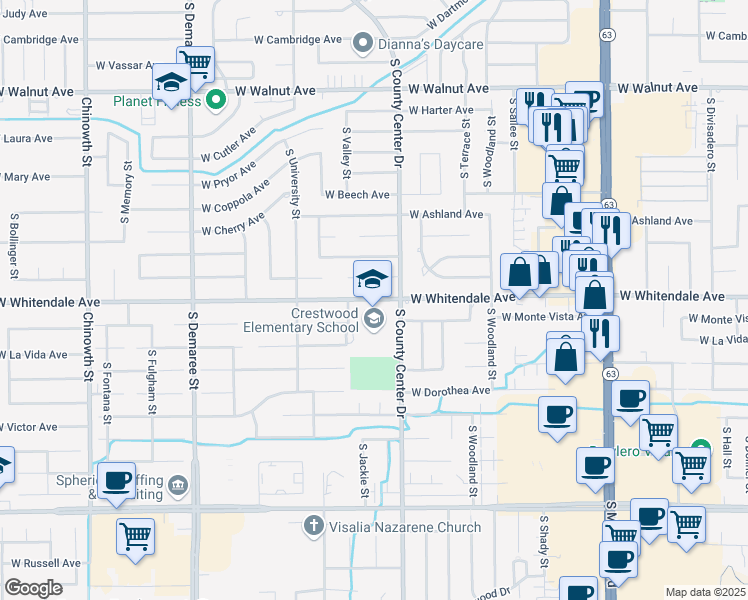748x600 pixels.
Task: Select the shopping cart marker near S Hall St
Action: [691, 465]
